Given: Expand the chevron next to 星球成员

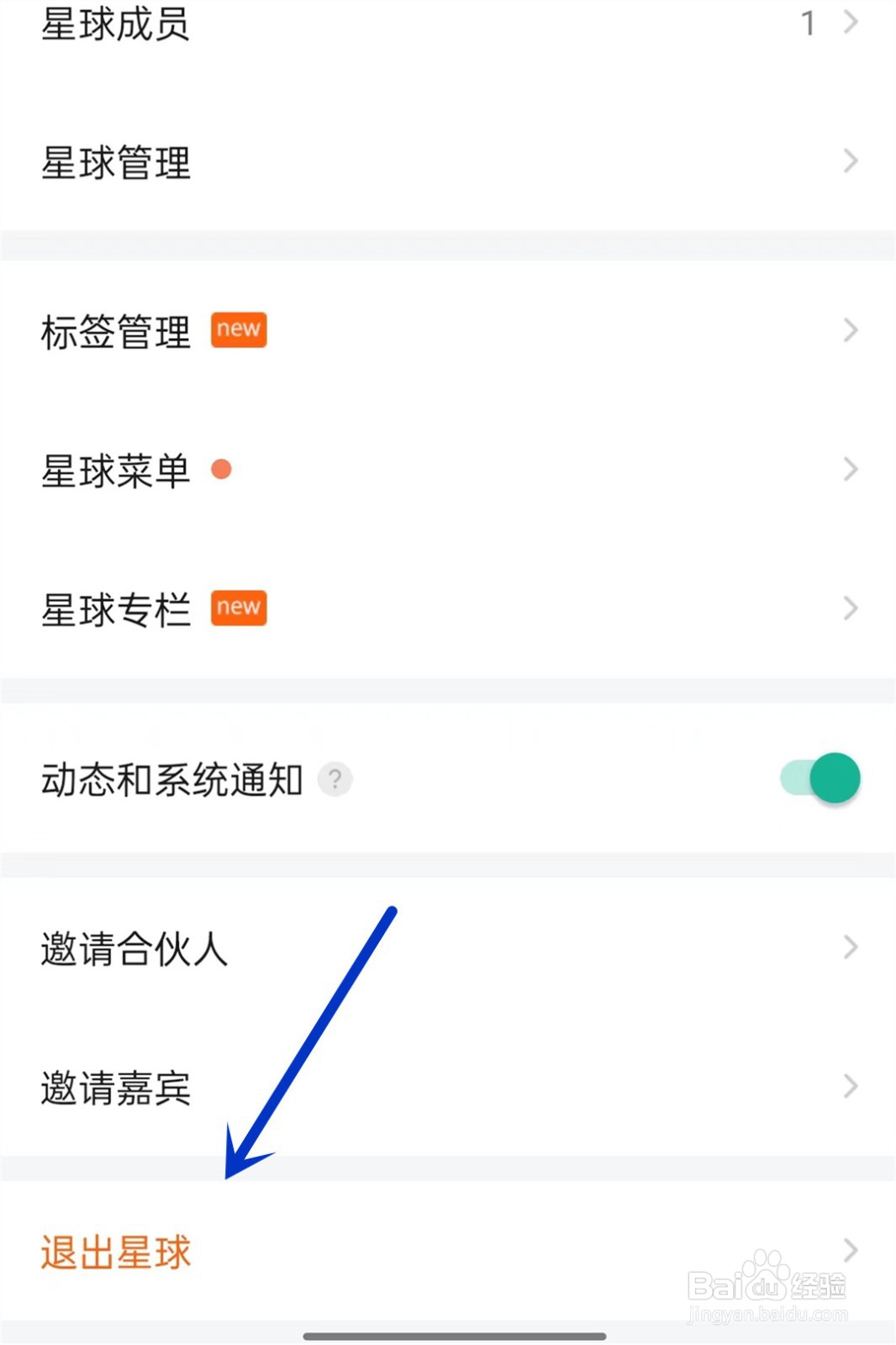Looking at the screenshot, I should pyautogui.click(x=851, y=24).
